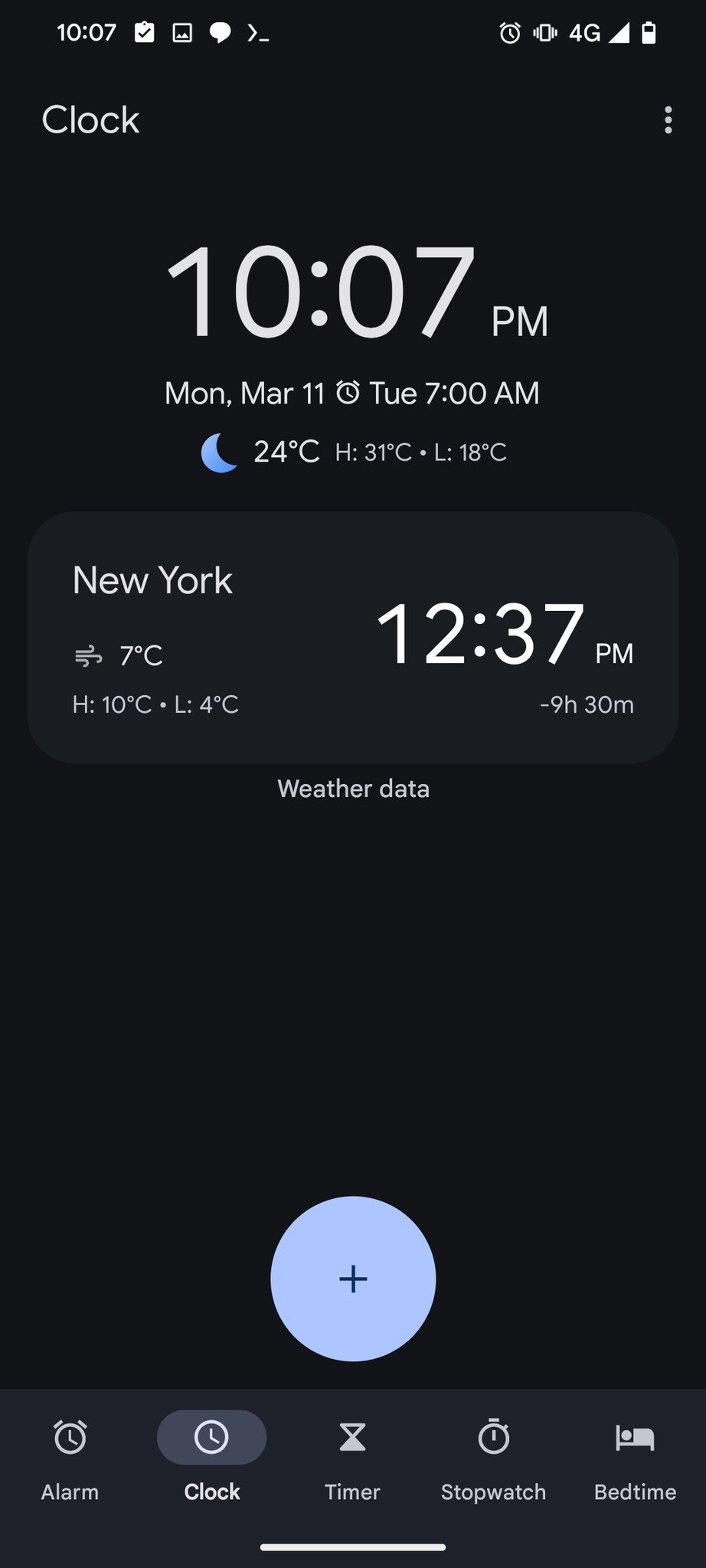Open the New York clock card
This screenshot has width=706, height=1568.
pyautogui.click(x=353, y=637)
